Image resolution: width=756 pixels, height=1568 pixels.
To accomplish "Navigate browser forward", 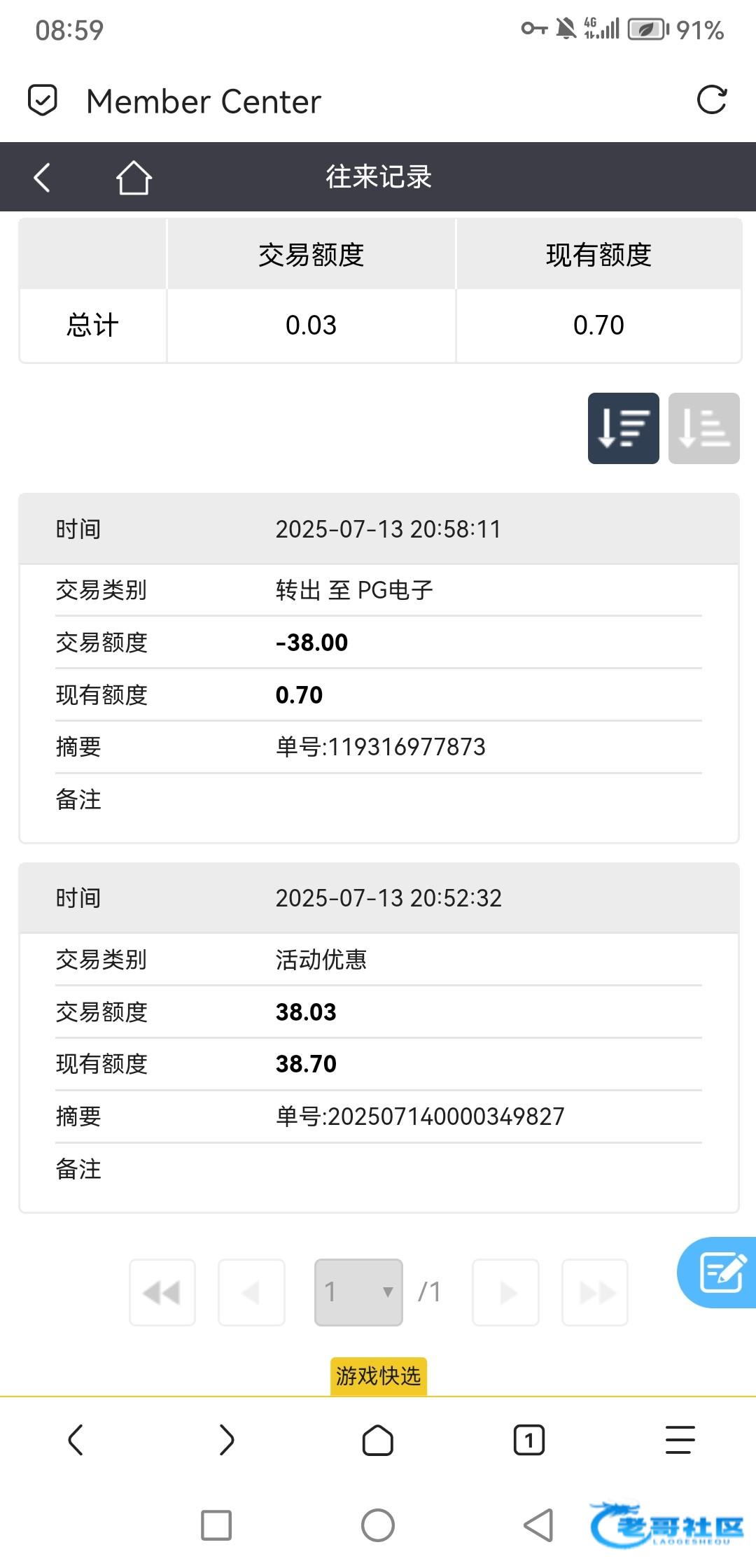I will tap(227, 1440).
